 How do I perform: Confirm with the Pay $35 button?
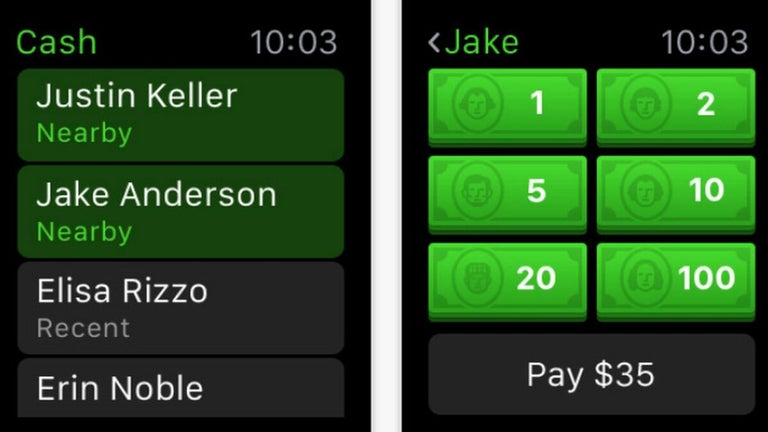click(x=591, y=374)
